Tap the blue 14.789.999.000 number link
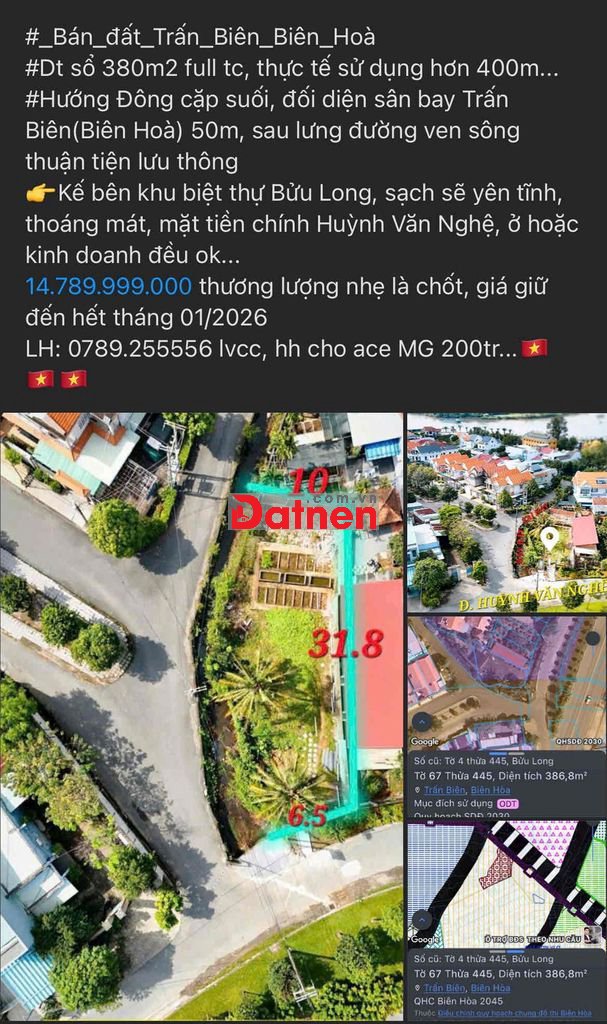607x1024 pixels. tap(108, 287)
